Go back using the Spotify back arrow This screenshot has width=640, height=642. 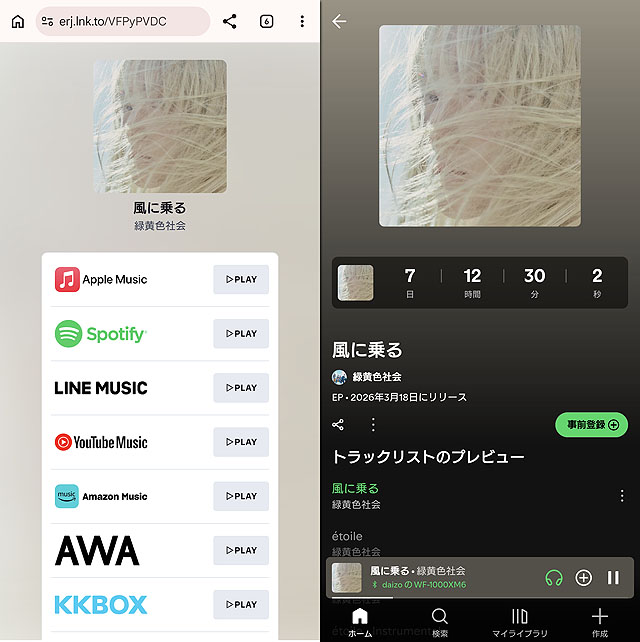(339, 21)
